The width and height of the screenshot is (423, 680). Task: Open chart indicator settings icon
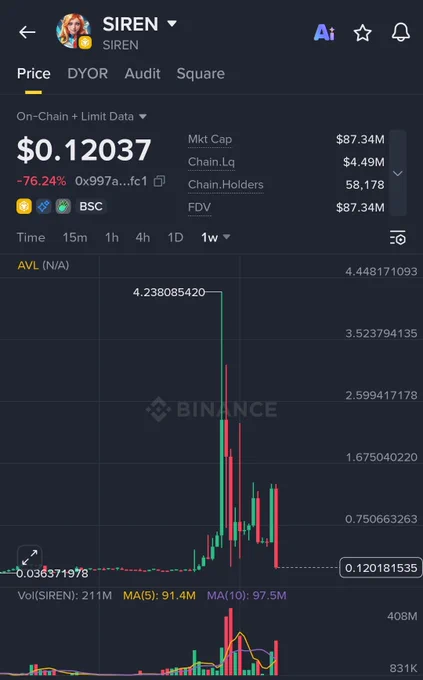(397, 238)
